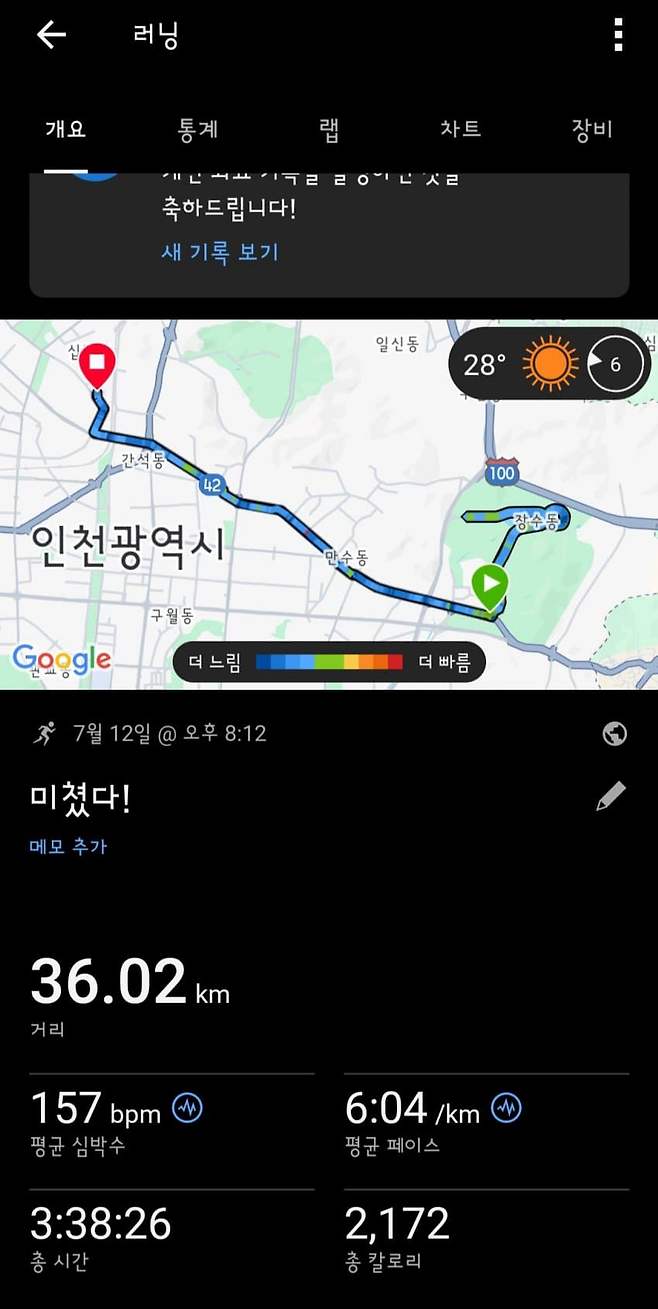The image size is (658, 1309).
Task: Open the three-dot overflow menu
Action: coord(618,35)
